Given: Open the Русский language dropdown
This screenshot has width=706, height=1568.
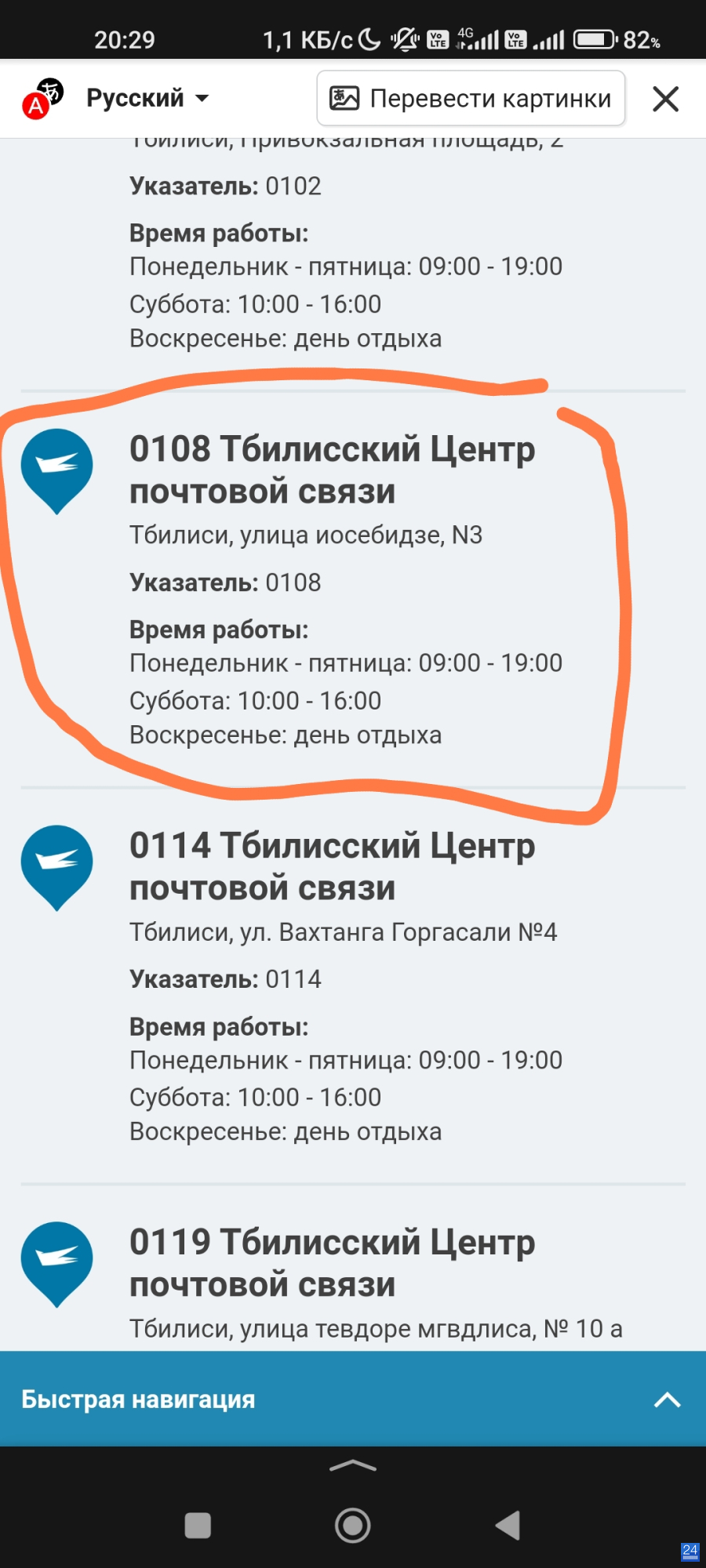Looking at the screenshot, I should coord(147,98).
